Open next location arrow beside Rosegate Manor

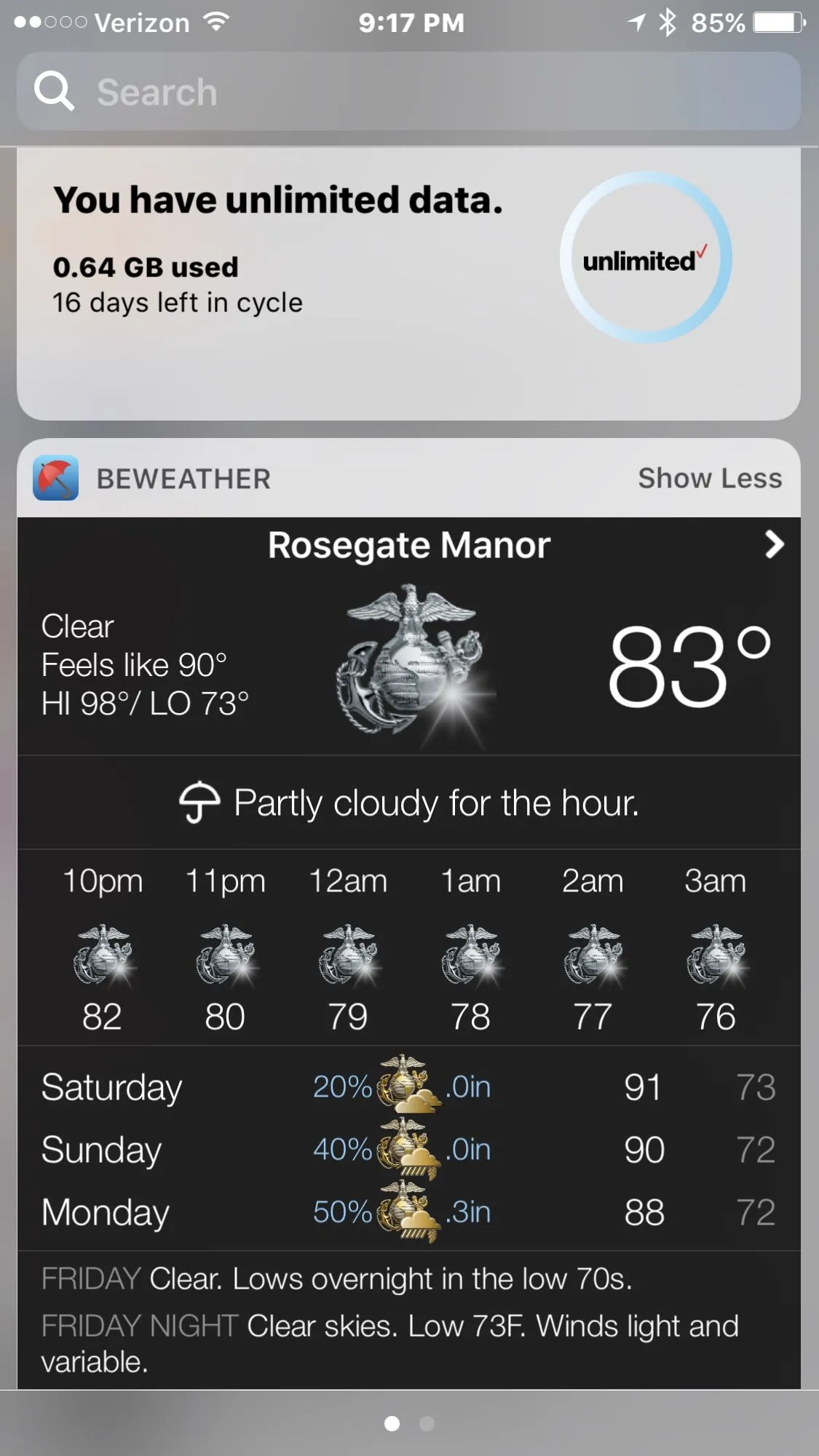(774, 544)
